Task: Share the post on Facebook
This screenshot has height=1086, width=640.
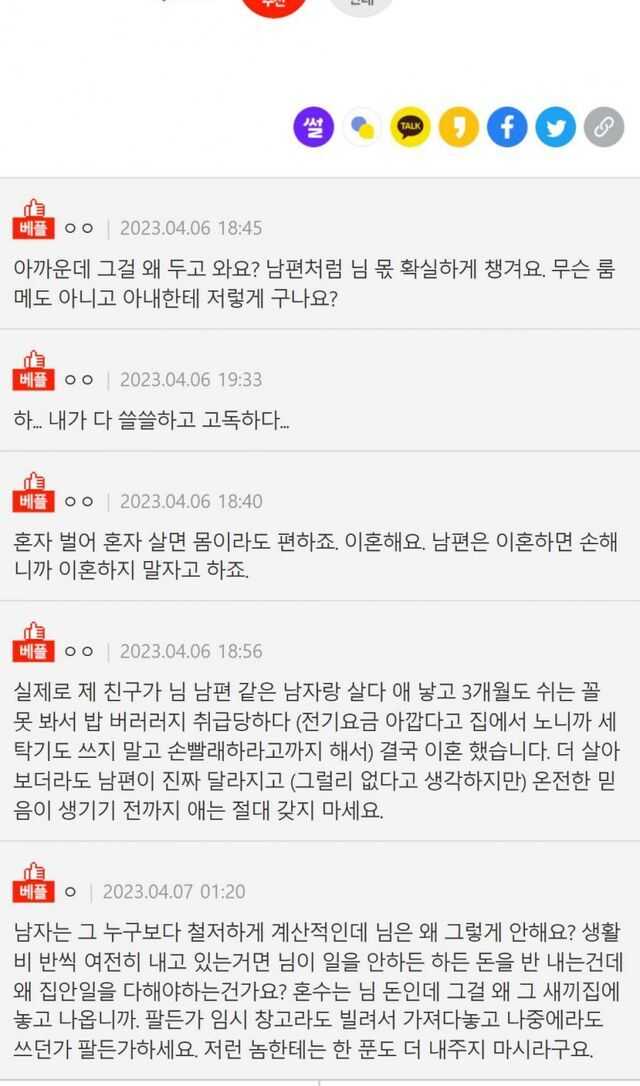Action: tap(507, 127)
